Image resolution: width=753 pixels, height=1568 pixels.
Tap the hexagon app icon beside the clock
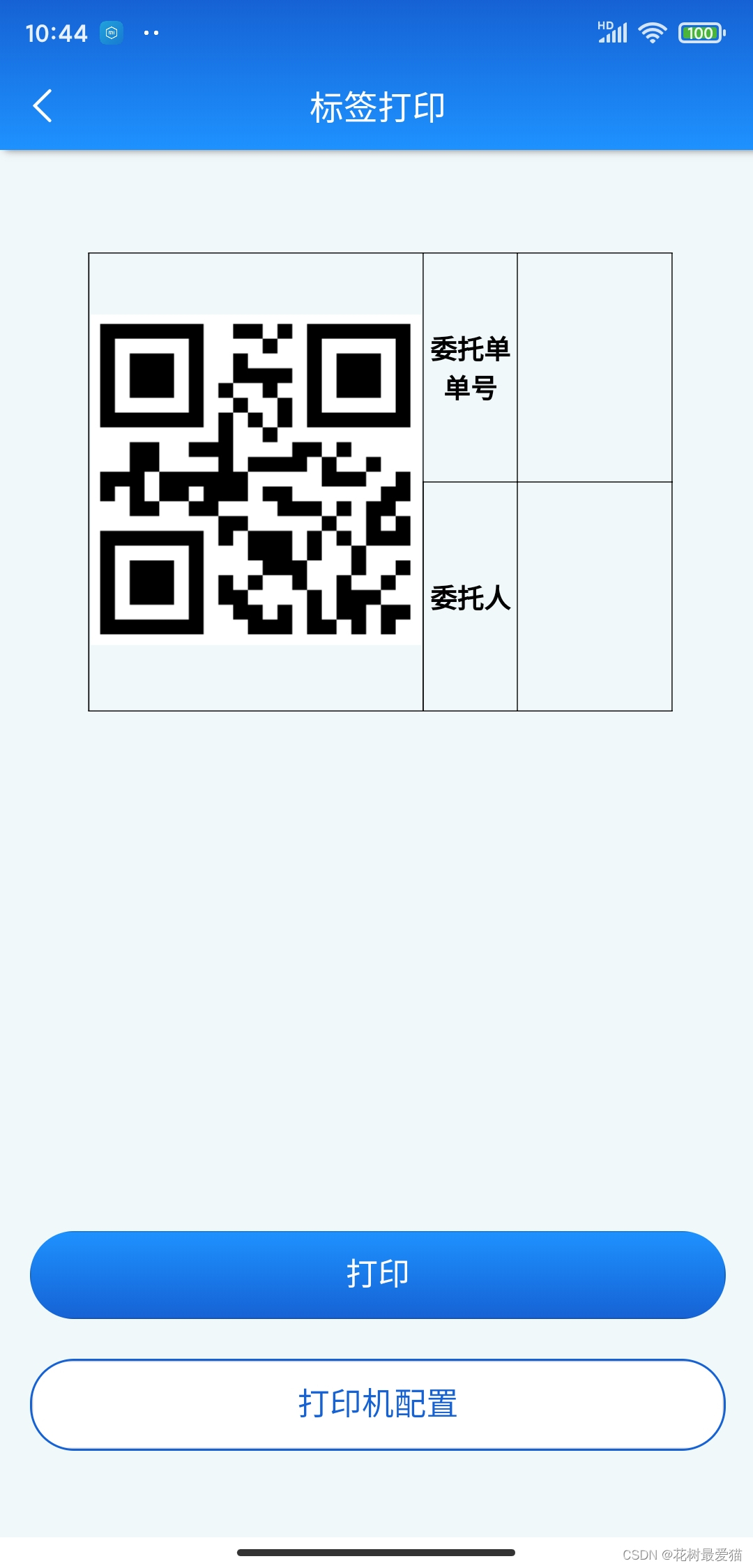(110, 32)
